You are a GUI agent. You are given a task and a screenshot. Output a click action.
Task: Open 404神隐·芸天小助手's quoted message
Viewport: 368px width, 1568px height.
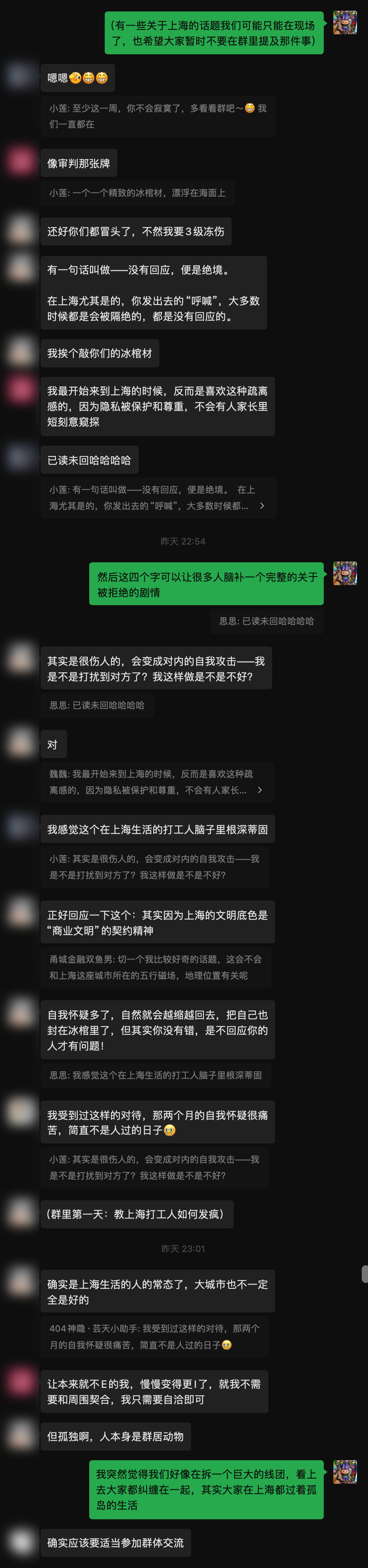coord(157,1337)
